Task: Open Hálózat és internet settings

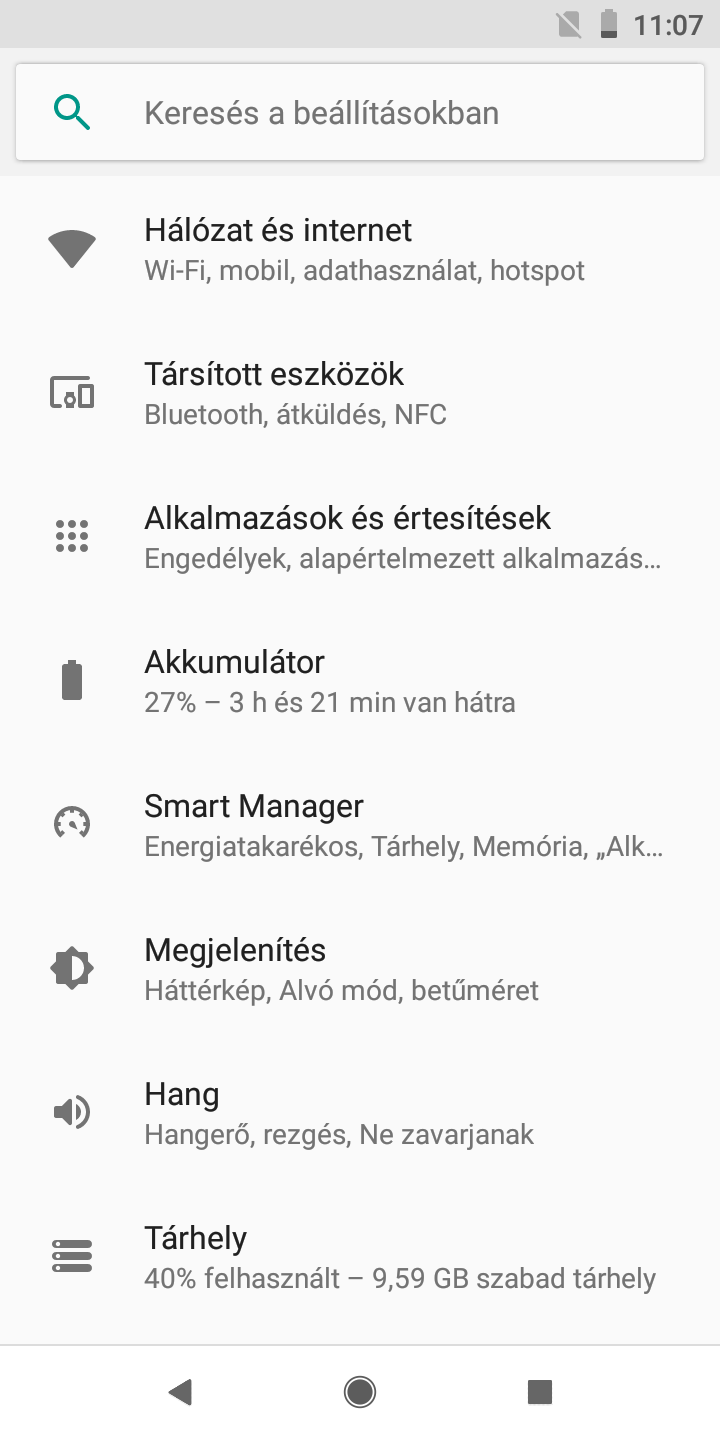Action: tap(360, 249)
